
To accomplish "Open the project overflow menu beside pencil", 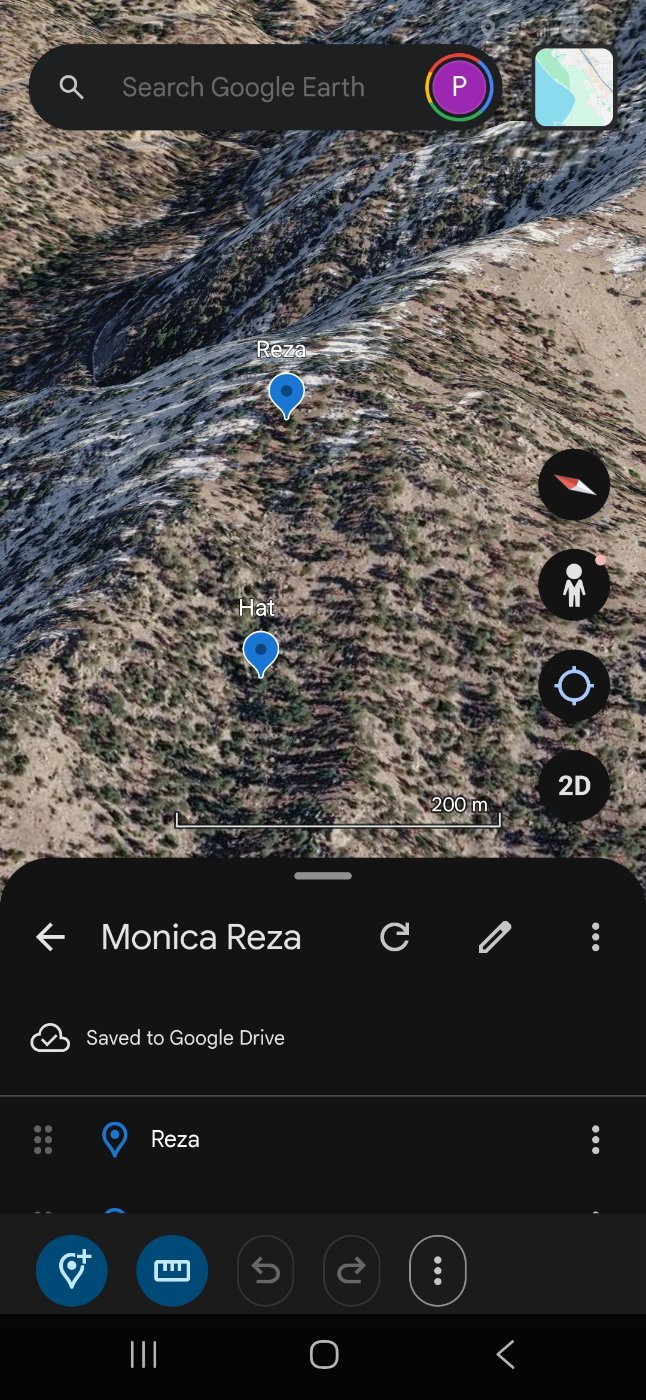I will pyautogui.click(x=595, y=937).
